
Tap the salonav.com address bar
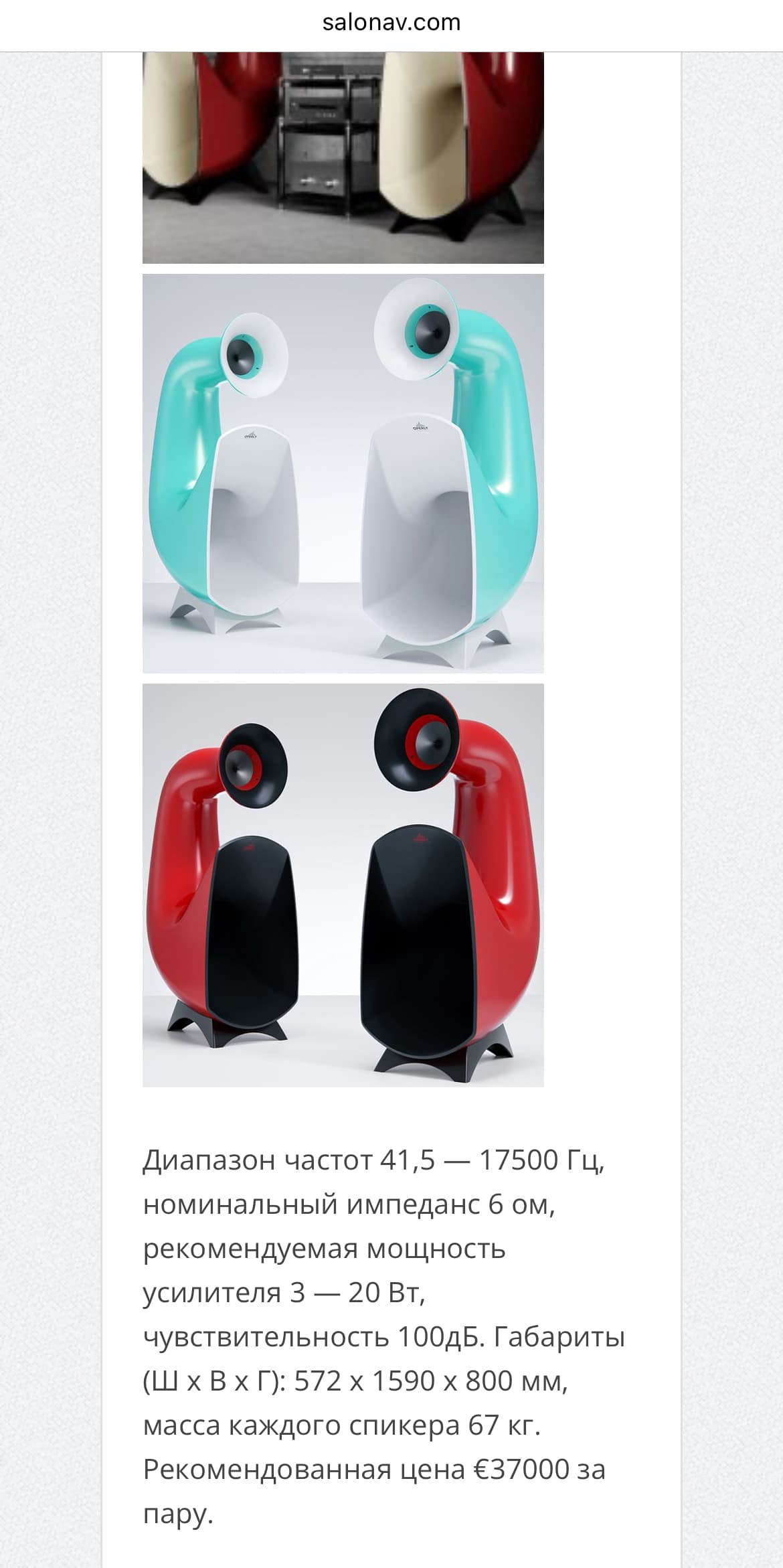[391, 23]
